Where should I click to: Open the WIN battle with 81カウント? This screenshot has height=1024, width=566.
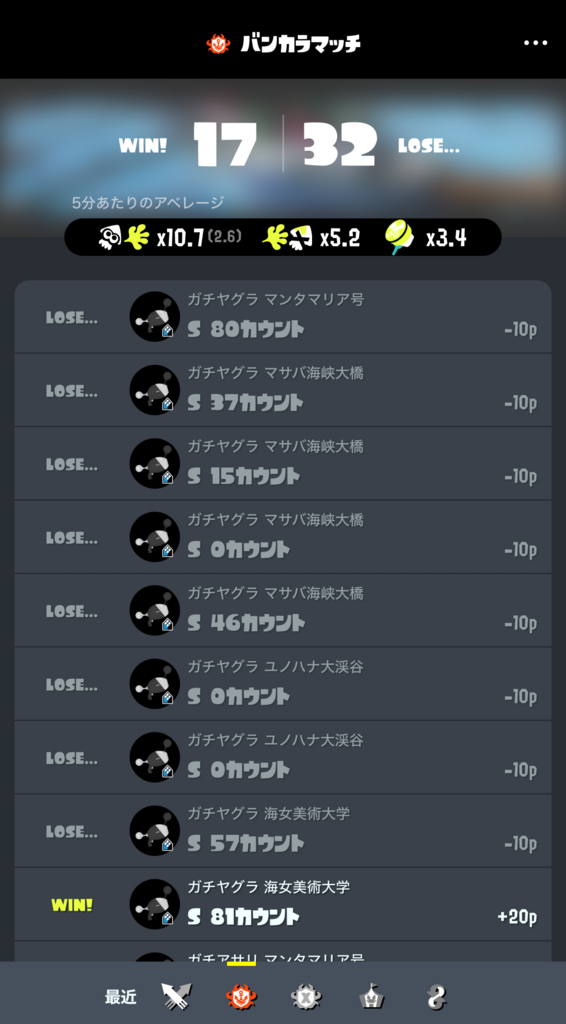pos(283,904)
